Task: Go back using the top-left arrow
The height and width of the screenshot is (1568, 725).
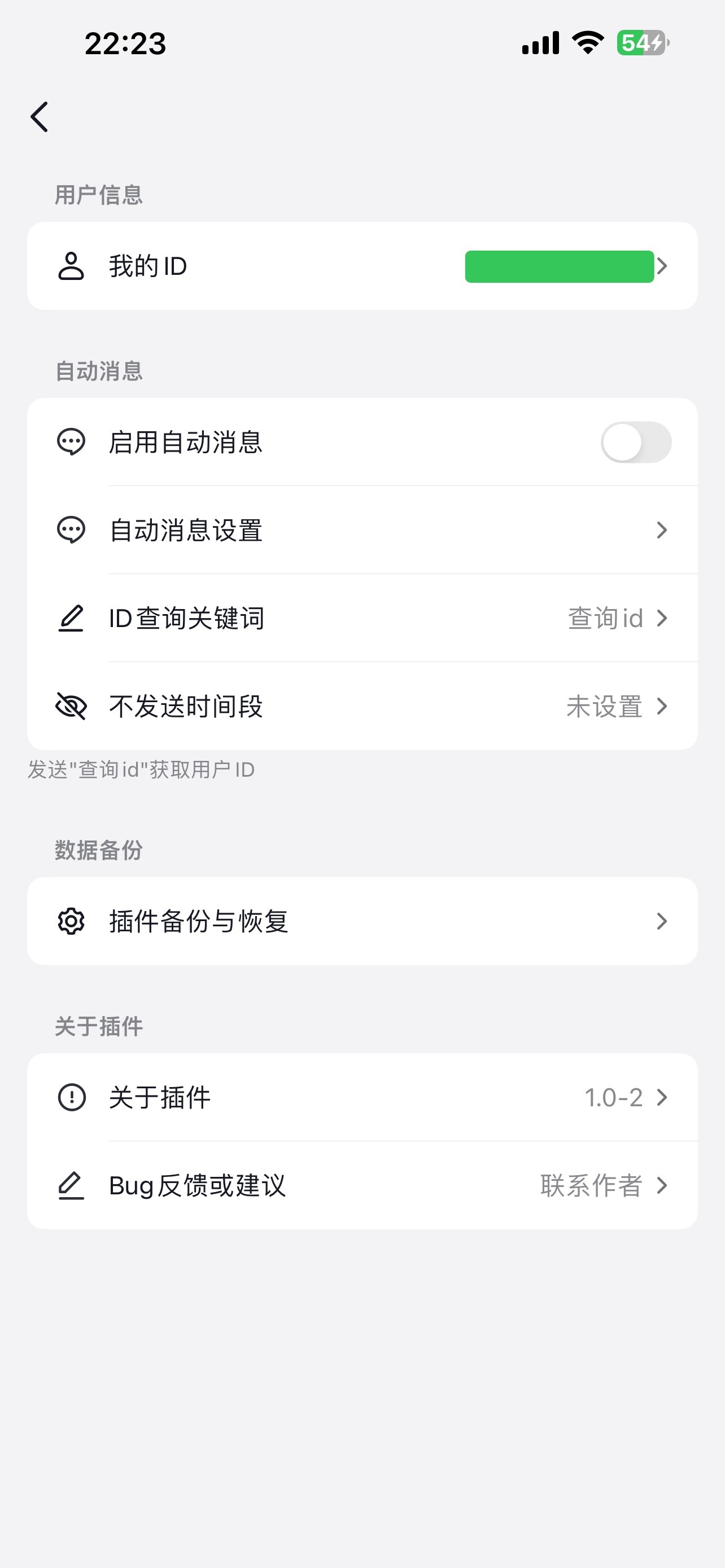Action: 40,117
